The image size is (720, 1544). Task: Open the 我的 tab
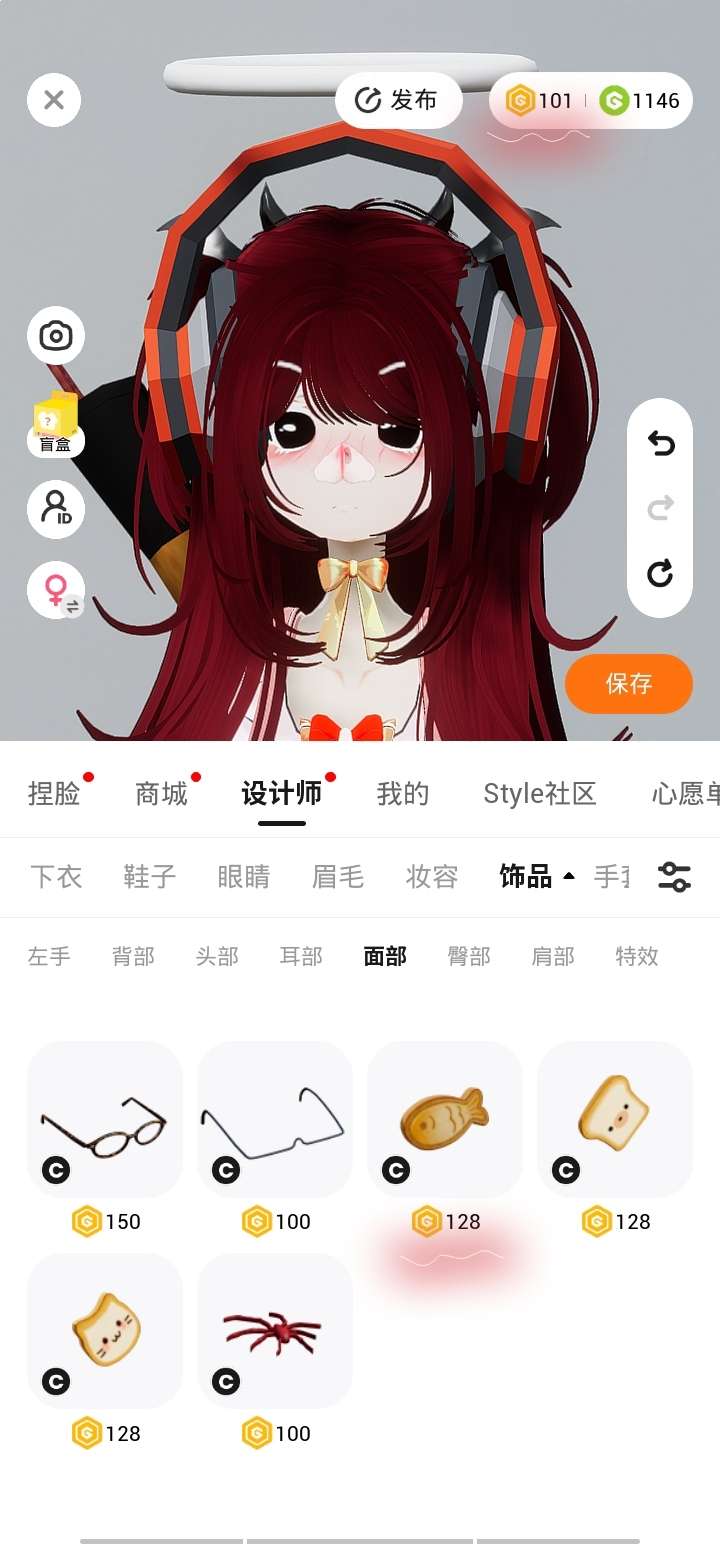pyautogui.click(x=403, y=794)
